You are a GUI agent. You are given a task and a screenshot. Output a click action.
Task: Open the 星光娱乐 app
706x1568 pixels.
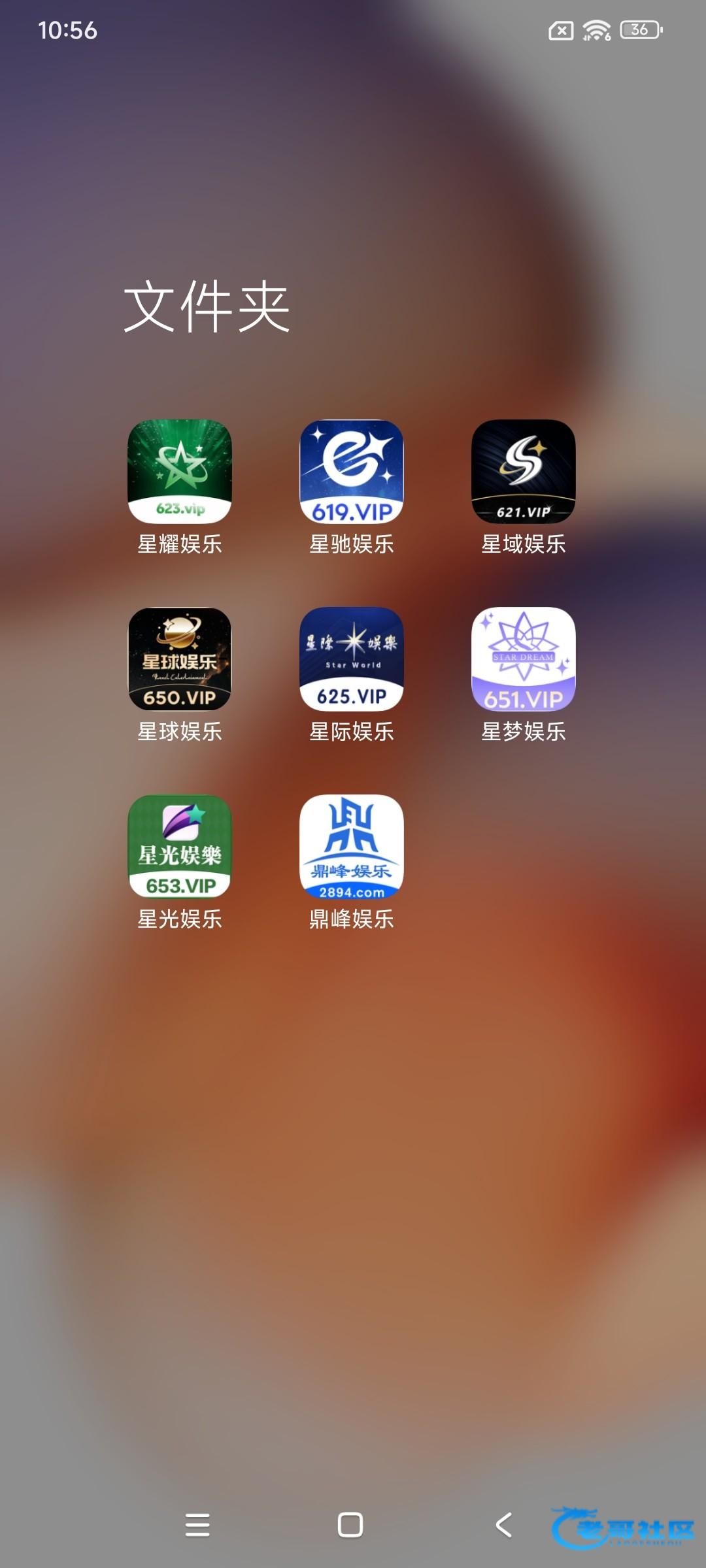point(180,847)
